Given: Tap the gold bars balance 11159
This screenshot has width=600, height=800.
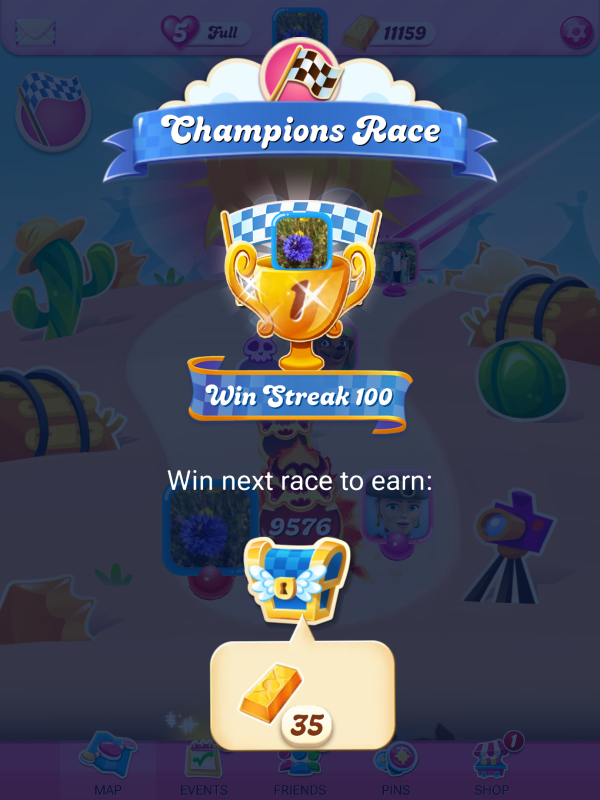Looking at the screenshot, I should 392,33.
